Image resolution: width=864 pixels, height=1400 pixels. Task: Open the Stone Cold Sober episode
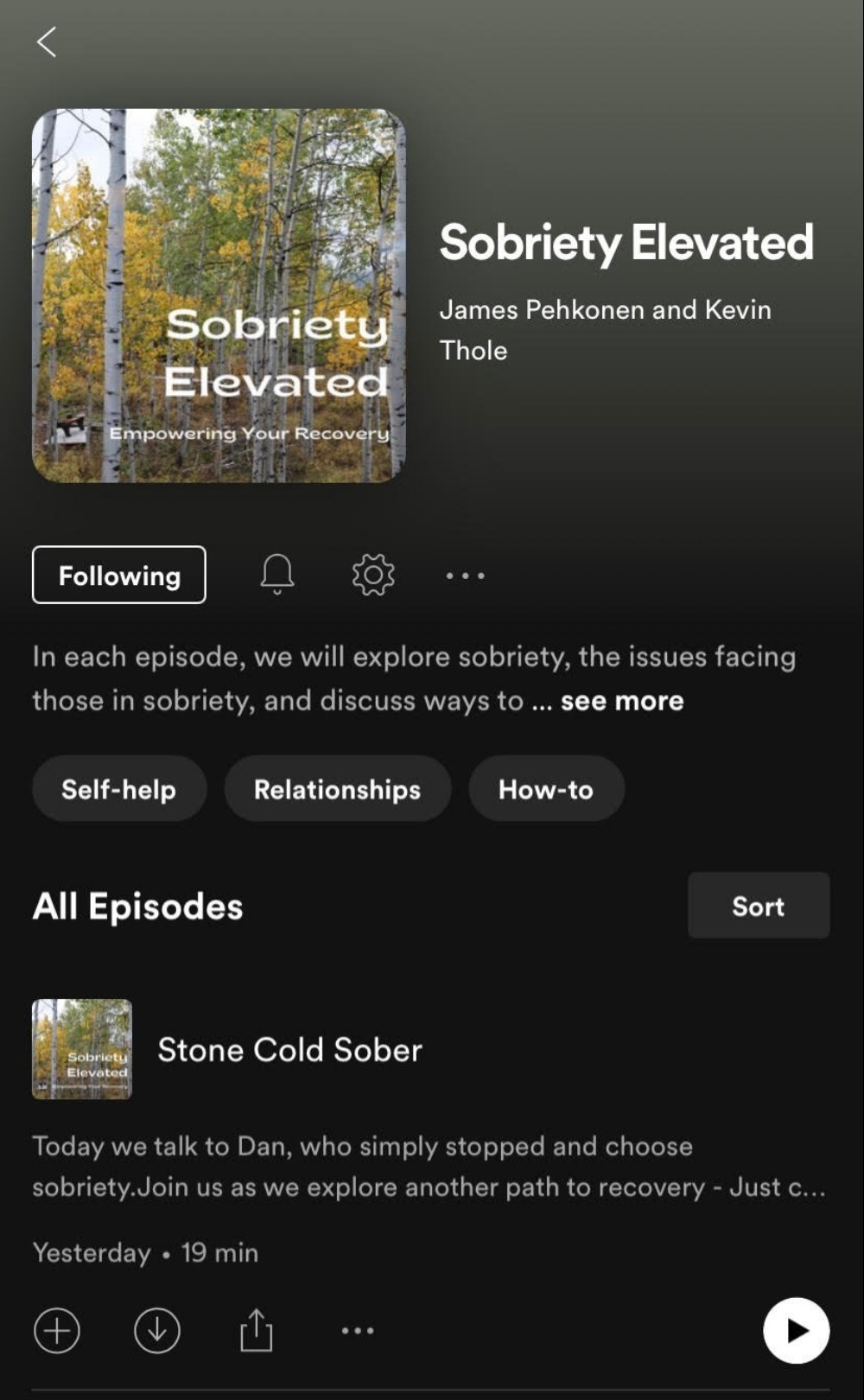[289, 1050]
